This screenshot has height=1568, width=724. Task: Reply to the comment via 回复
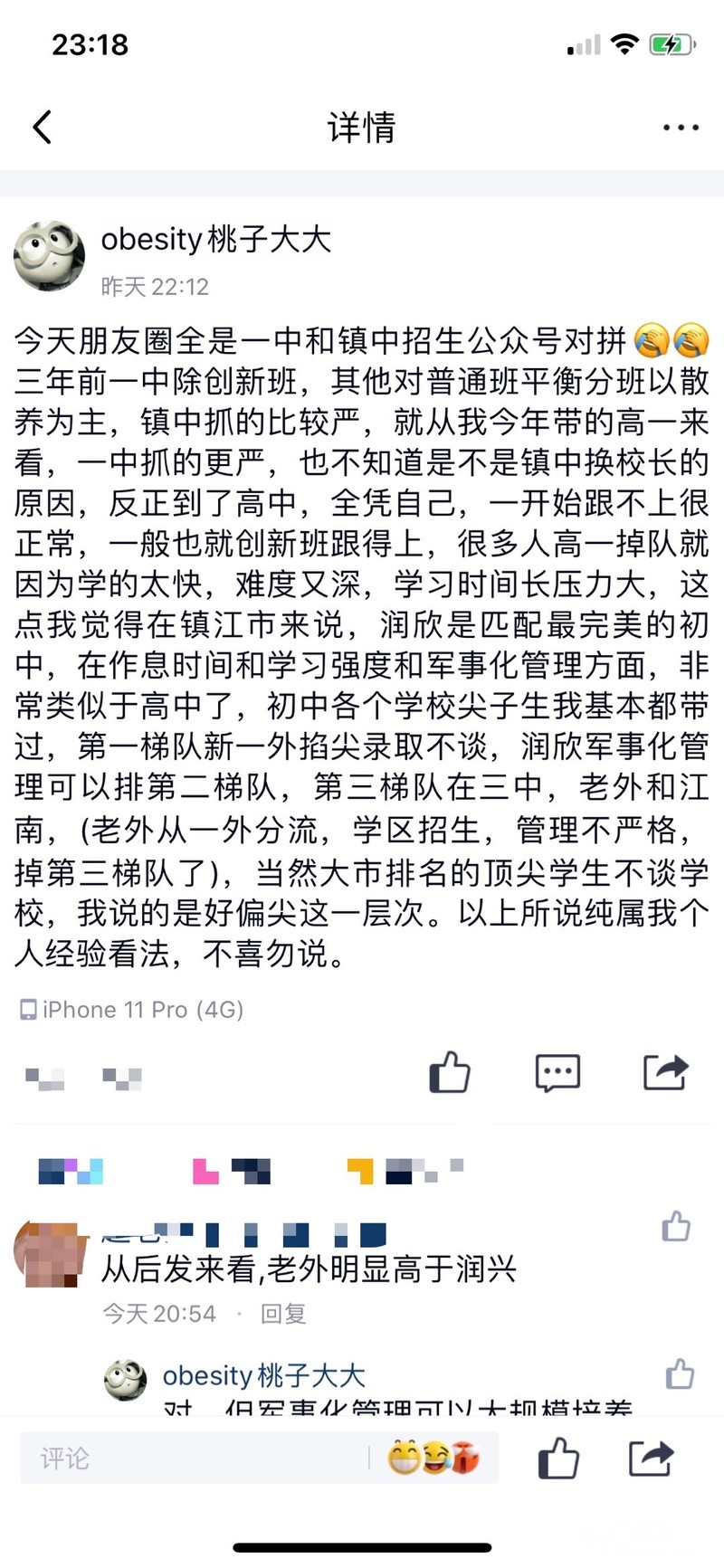point(283,1313)
